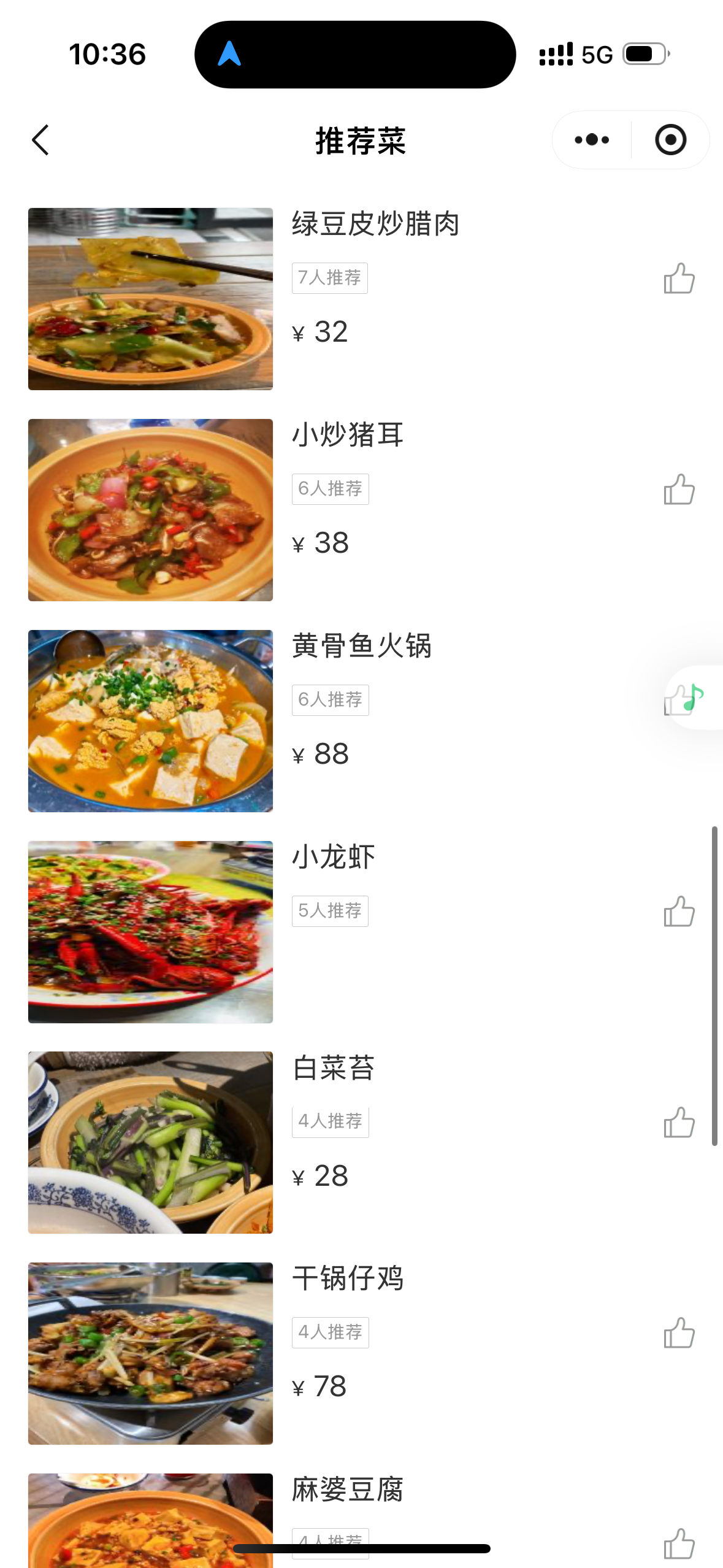This screenshot has height=1568, width=723.
Task: Open the 黄骨鱼火锅 dish photo
Action: [150, 721]
